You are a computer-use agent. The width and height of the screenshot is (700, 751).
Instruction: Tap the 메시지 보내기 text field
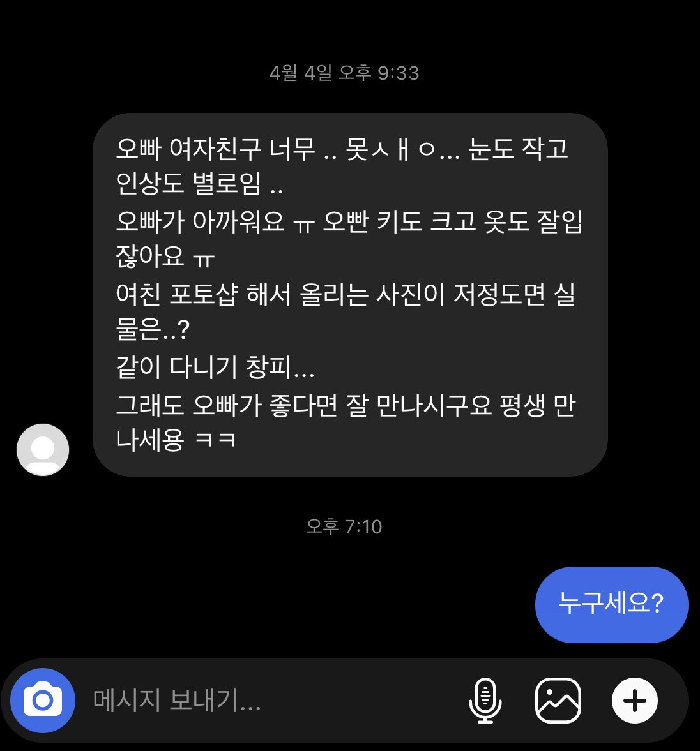[260, 700]
